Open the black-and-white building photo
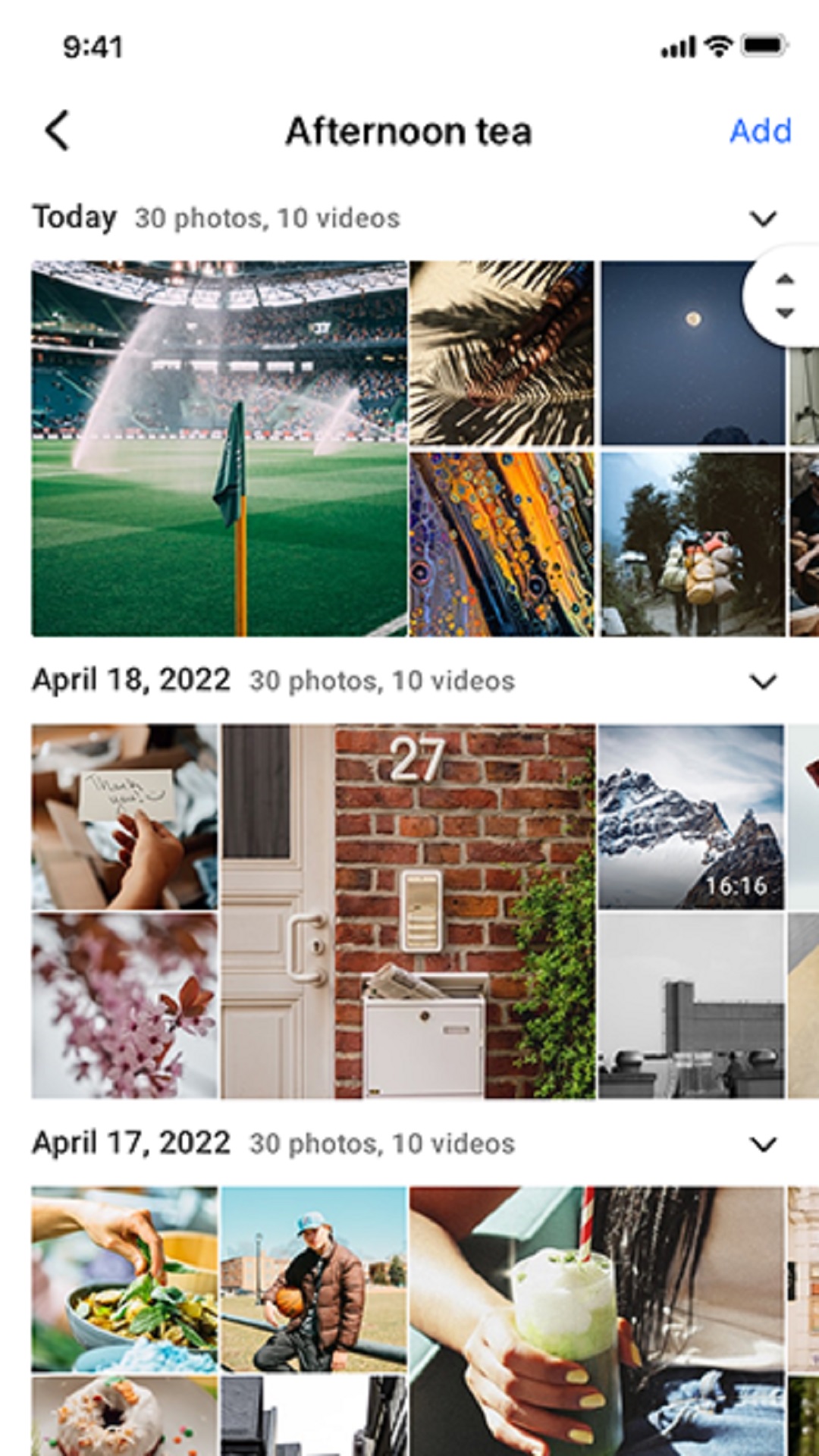The height and width of the screenshot is (1456, 819). pos(691,1006)
